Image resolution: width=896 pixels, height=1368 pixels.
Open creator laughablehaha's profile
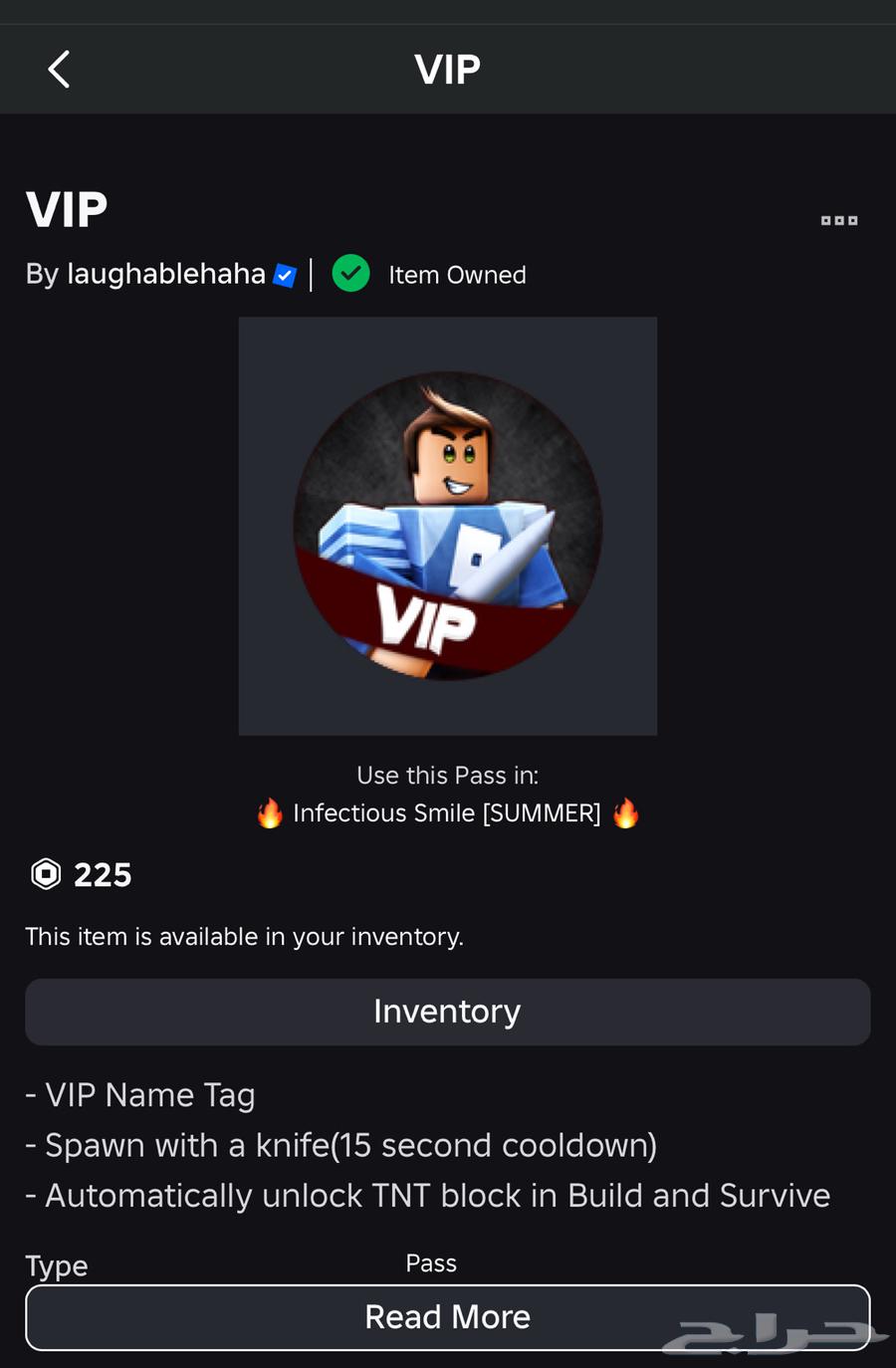(165, 275)
